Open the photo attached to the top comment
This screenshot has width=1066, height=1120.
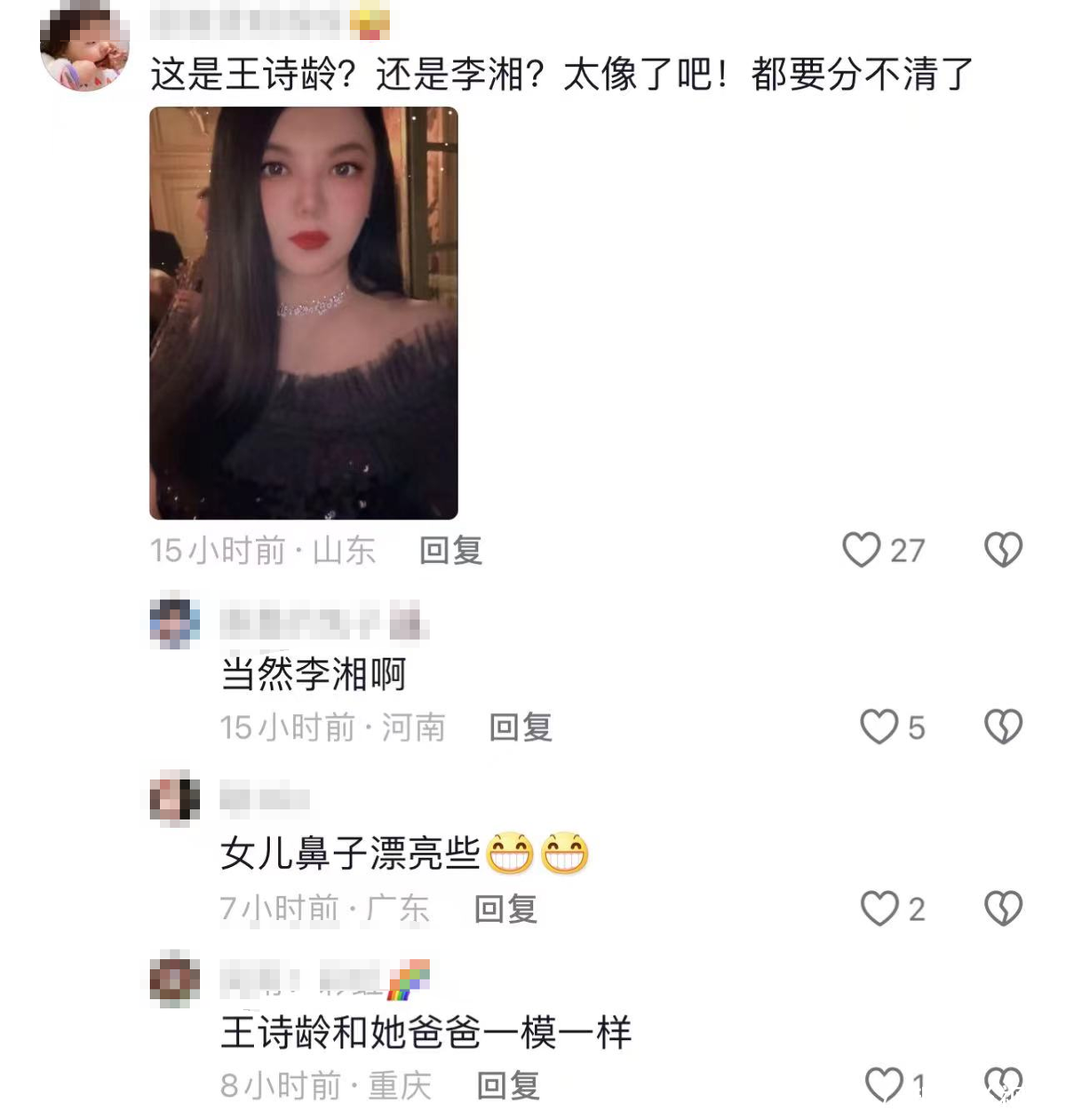[304, 313]
